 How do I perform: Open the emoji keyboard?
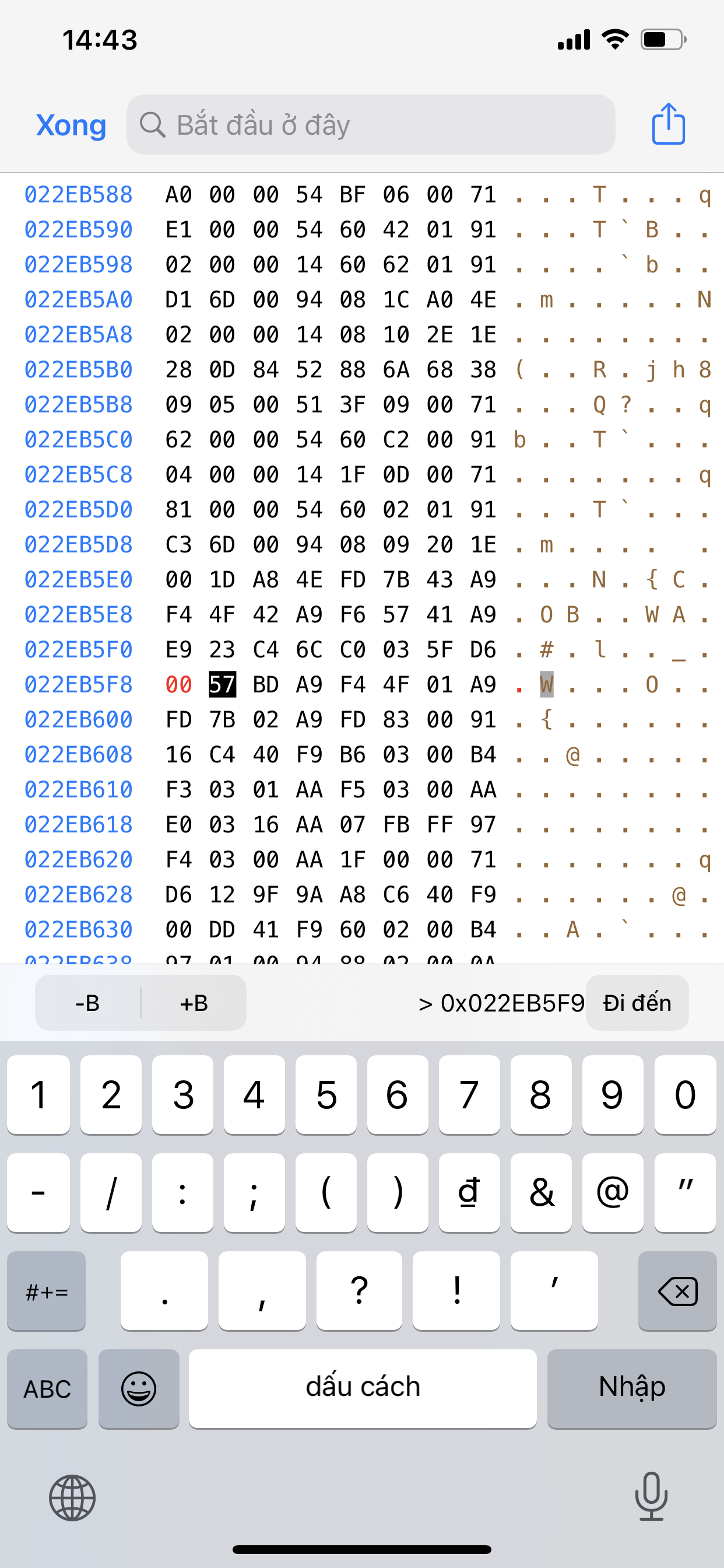coord(139,1388)
